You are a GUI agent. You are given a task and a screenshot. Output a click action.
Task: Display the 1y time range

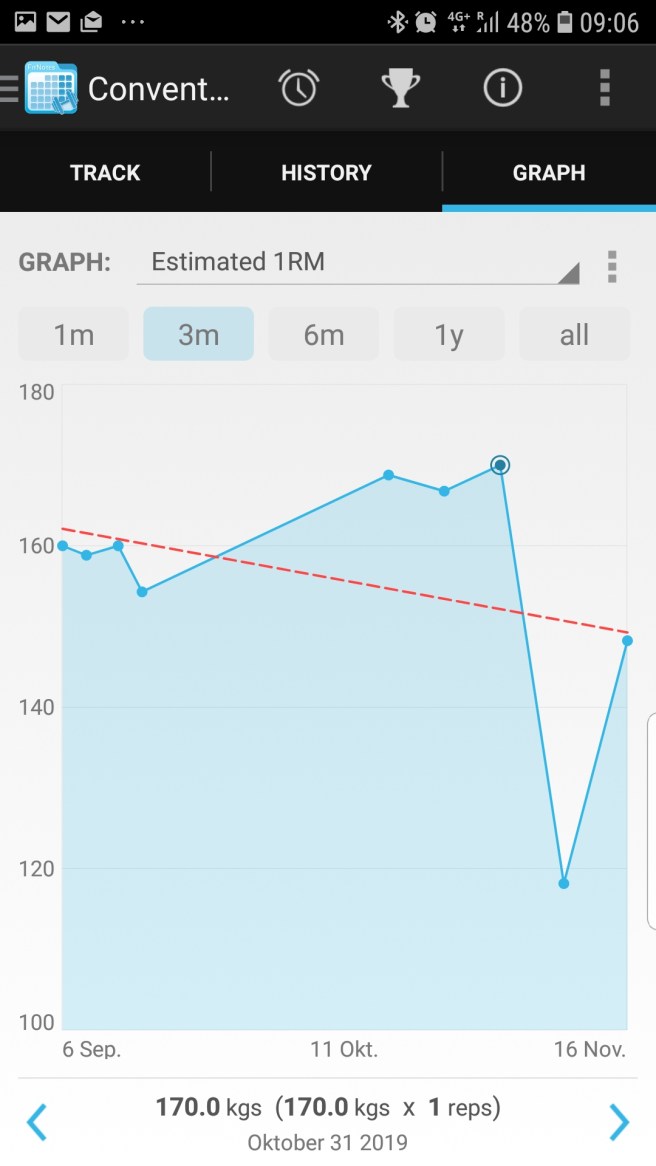point(449,334)
